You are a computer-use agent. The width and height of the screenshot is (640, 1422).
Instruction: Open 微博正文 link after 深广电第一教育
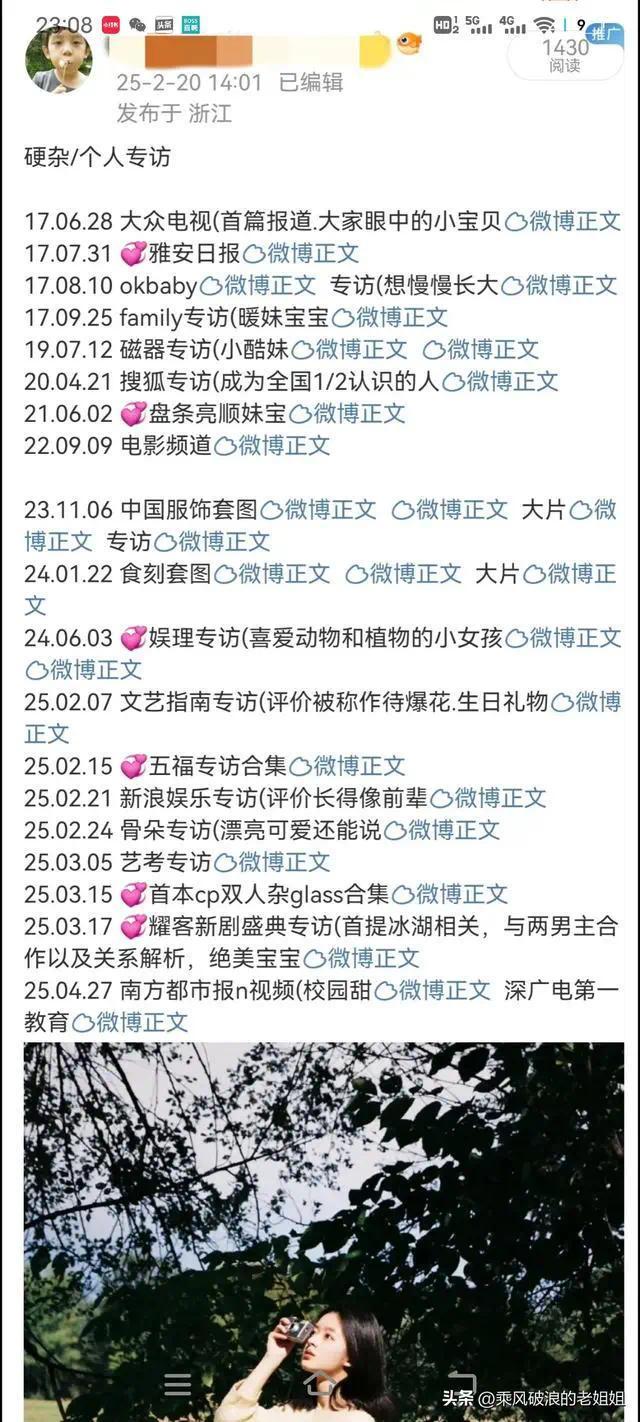130,1022
